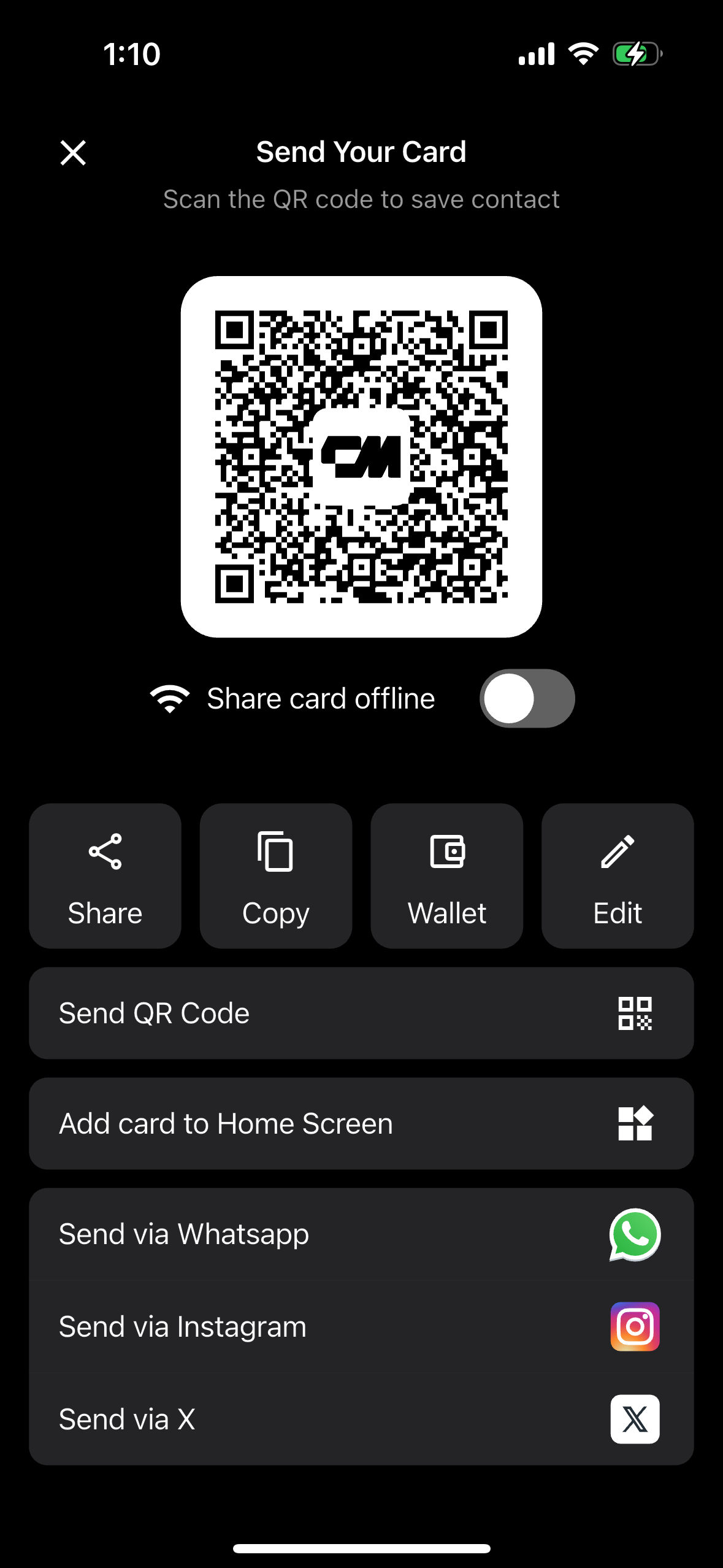Select Send QR Code

(361, 1013)
